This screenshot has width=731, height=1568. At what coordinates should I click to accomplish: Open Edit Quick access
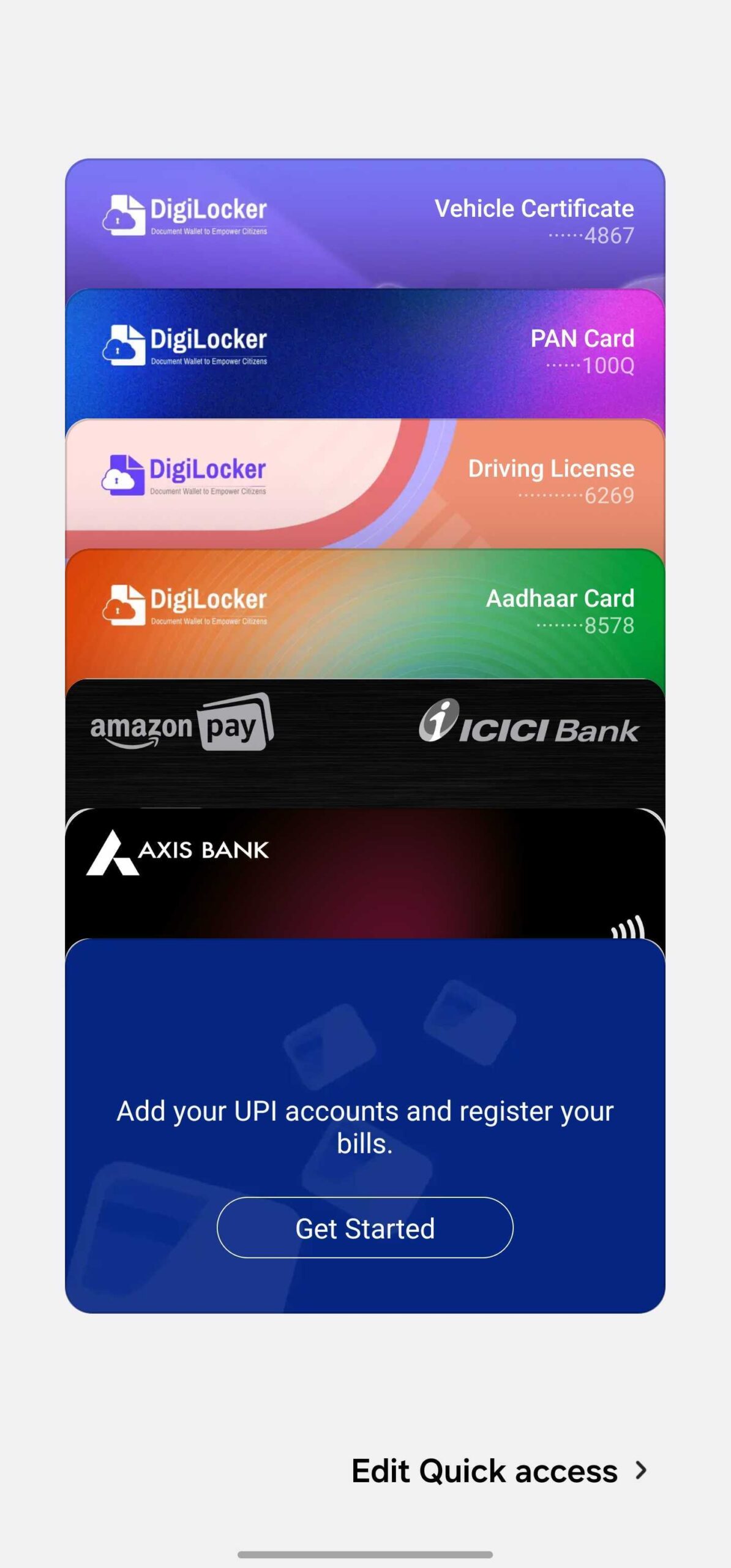point(497,1471)
